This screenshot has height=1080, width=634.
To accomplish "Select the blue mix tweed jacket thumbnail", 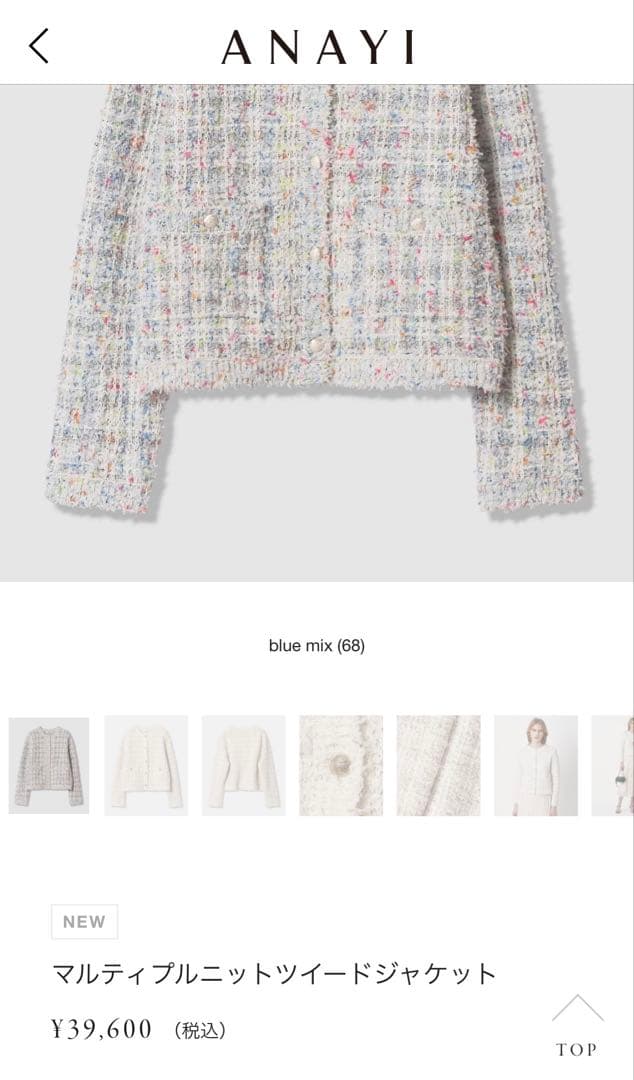I will 49,765.
